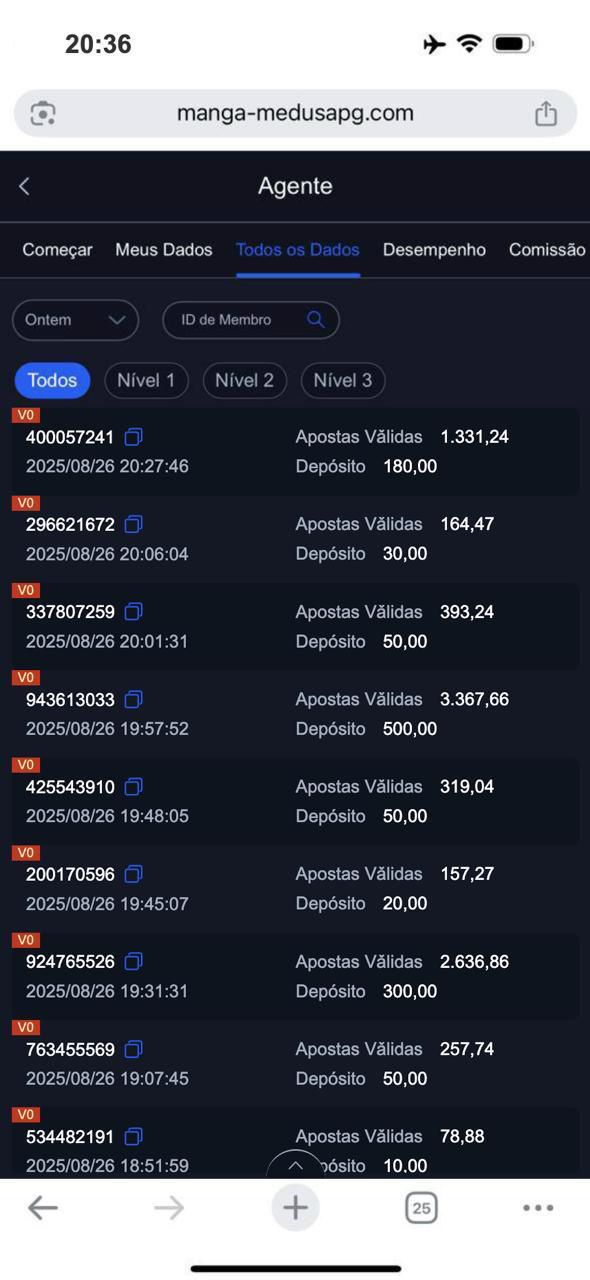Share the page from the address bar
Image resolution: width=590 pixels, height=1280 pixels.
pyautogui.click(x=545, y=113)
